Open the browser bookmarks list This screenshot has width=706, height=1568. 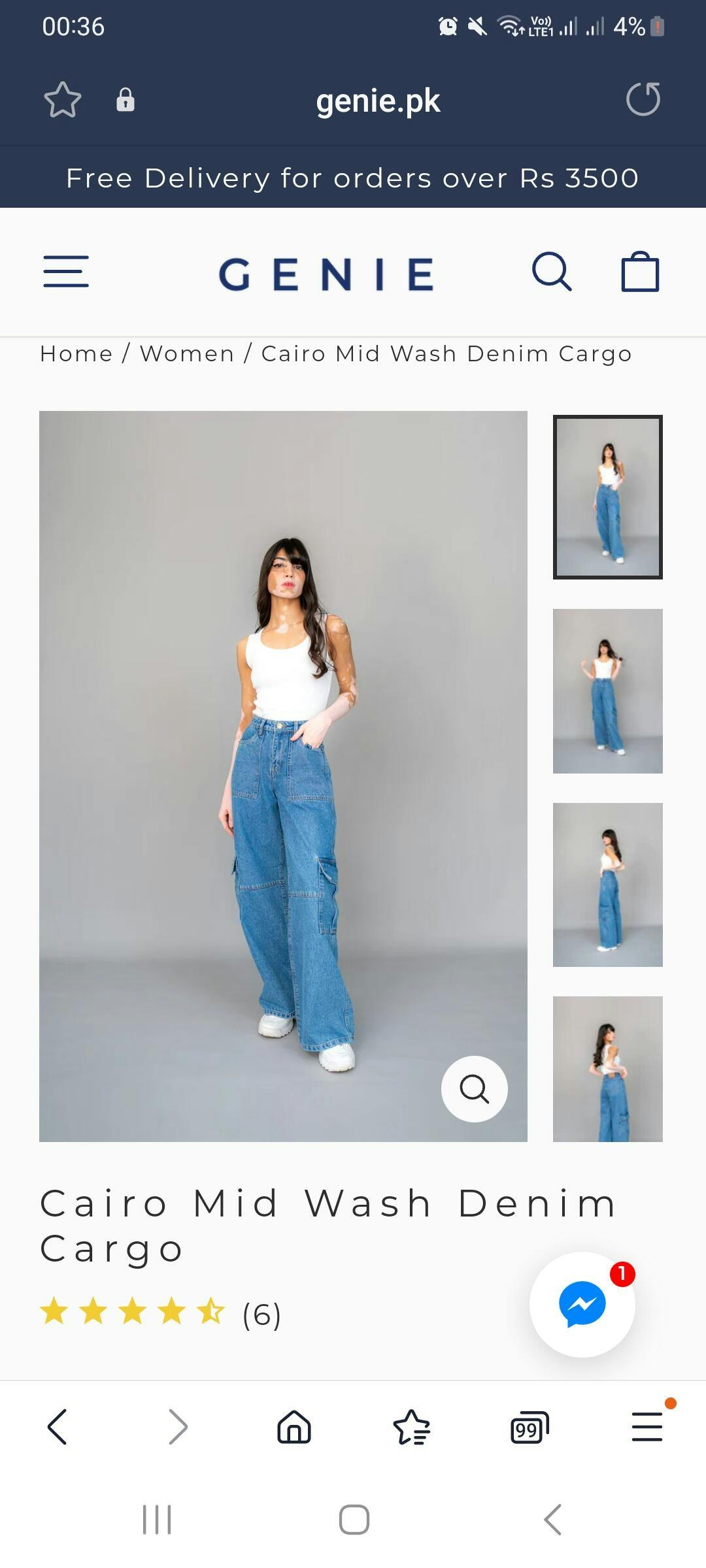(411, 1427)
